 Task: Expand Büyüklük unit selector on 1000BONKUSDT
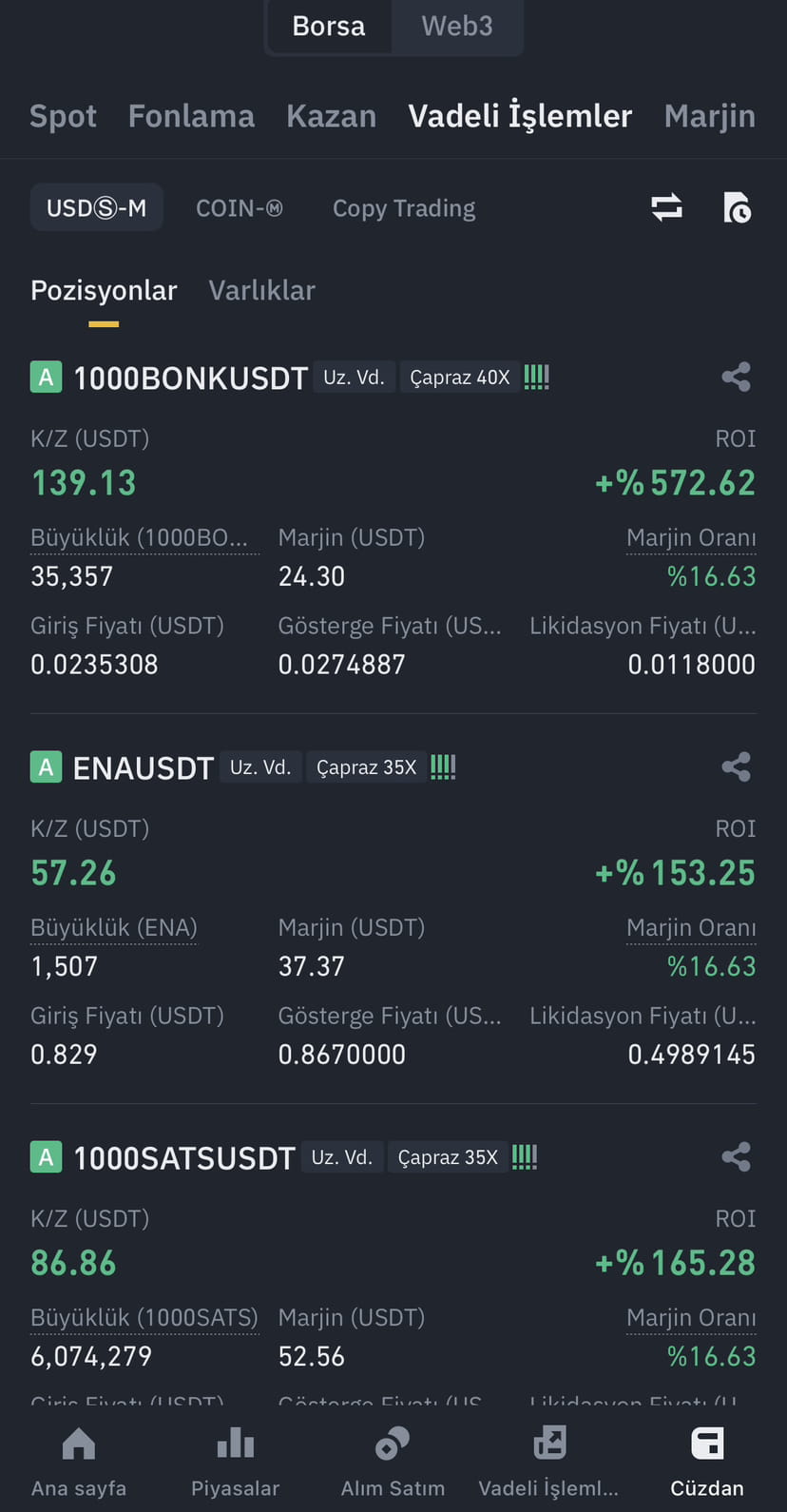click(144, 536)
